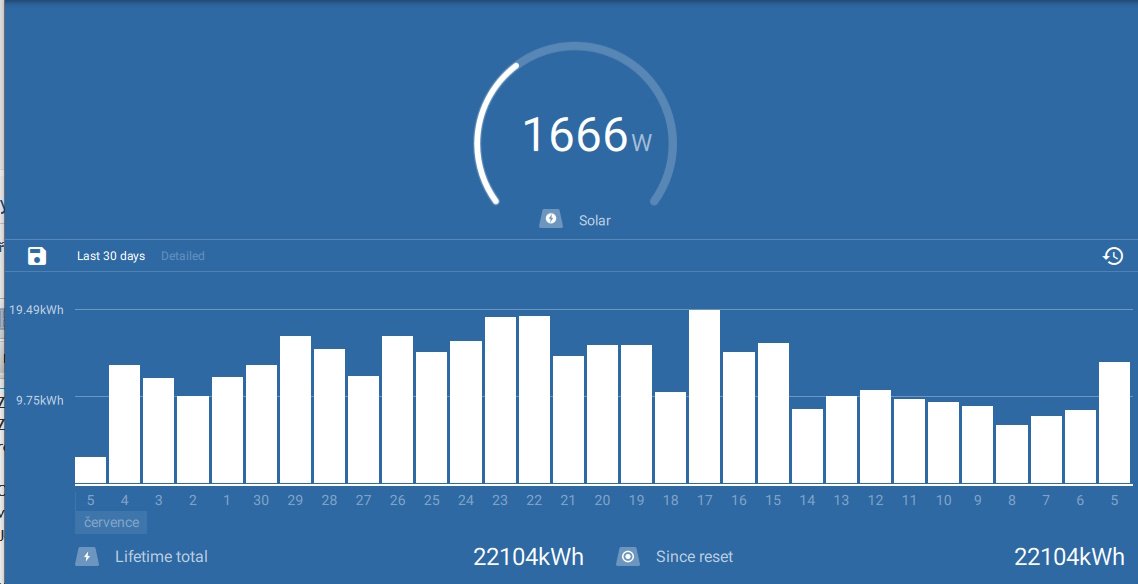Select the bar for day 14

point(807,446)
